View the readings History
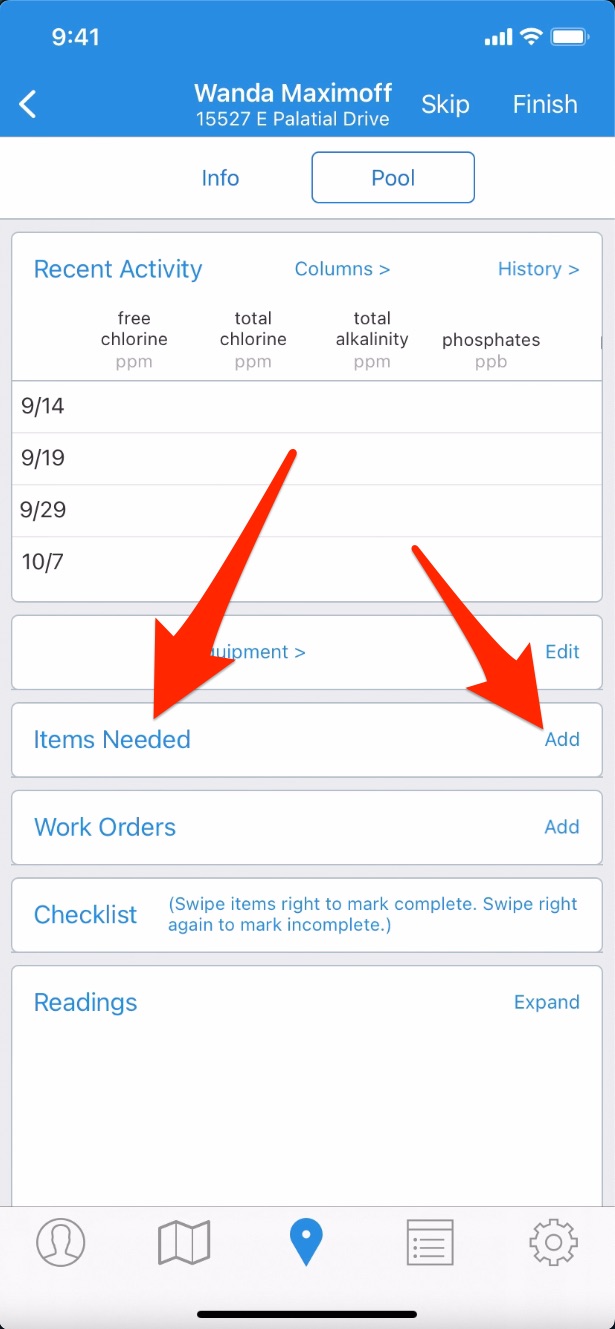615x1329 pixels. [x=539, y=269]
